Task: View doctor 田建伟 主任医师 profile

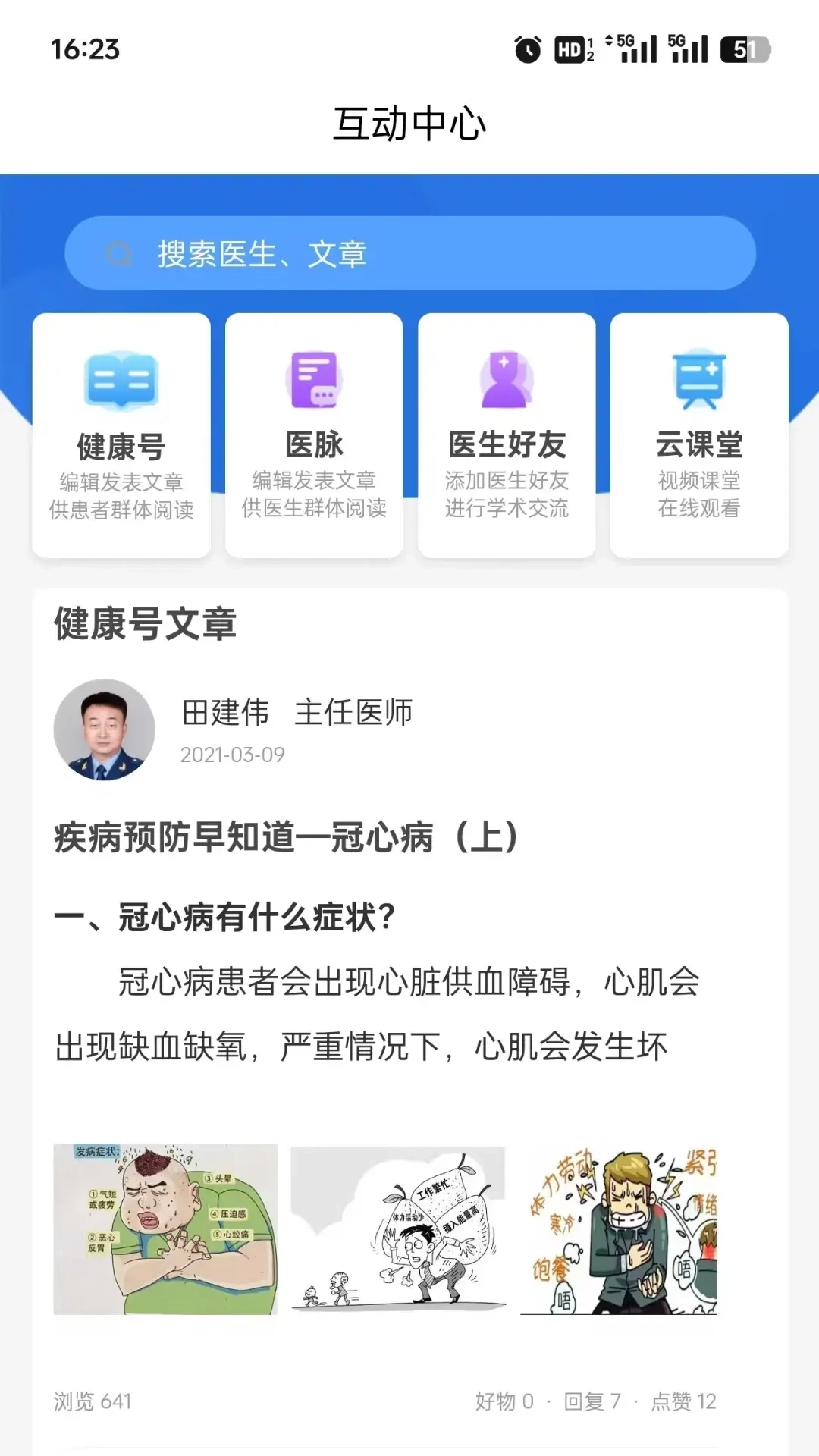Action: click(294, 714)
